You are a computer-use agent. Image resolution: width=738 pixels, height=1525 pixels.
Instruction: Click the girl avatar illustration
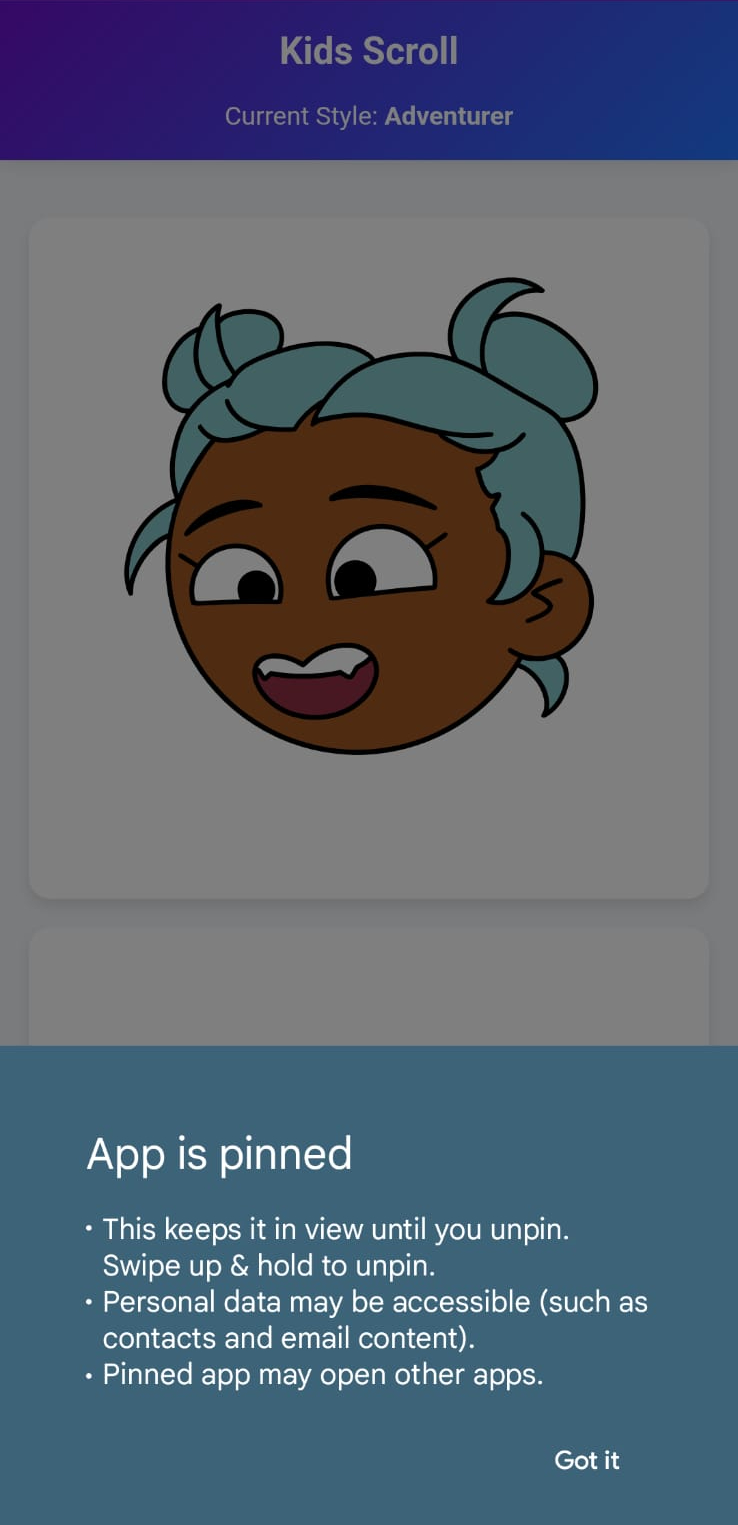coord(370,510)
